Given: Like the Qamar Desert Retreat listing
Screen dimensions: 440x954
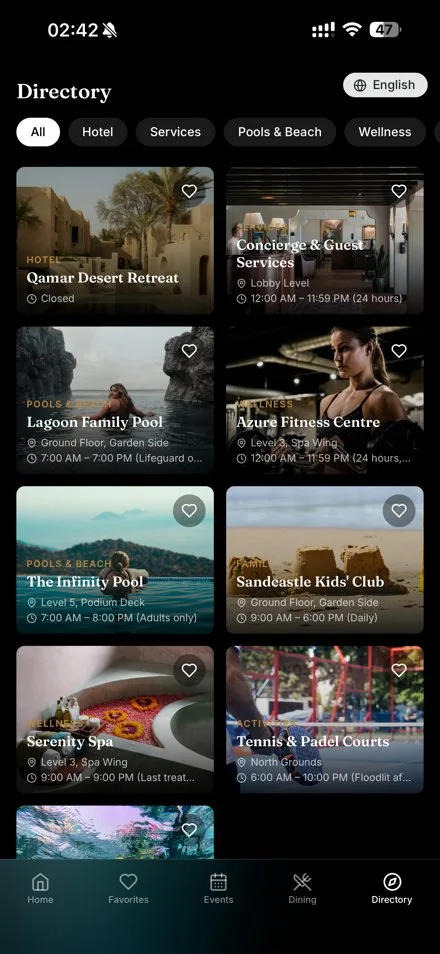Looking at the screenshot, I should tap(189, 191).
